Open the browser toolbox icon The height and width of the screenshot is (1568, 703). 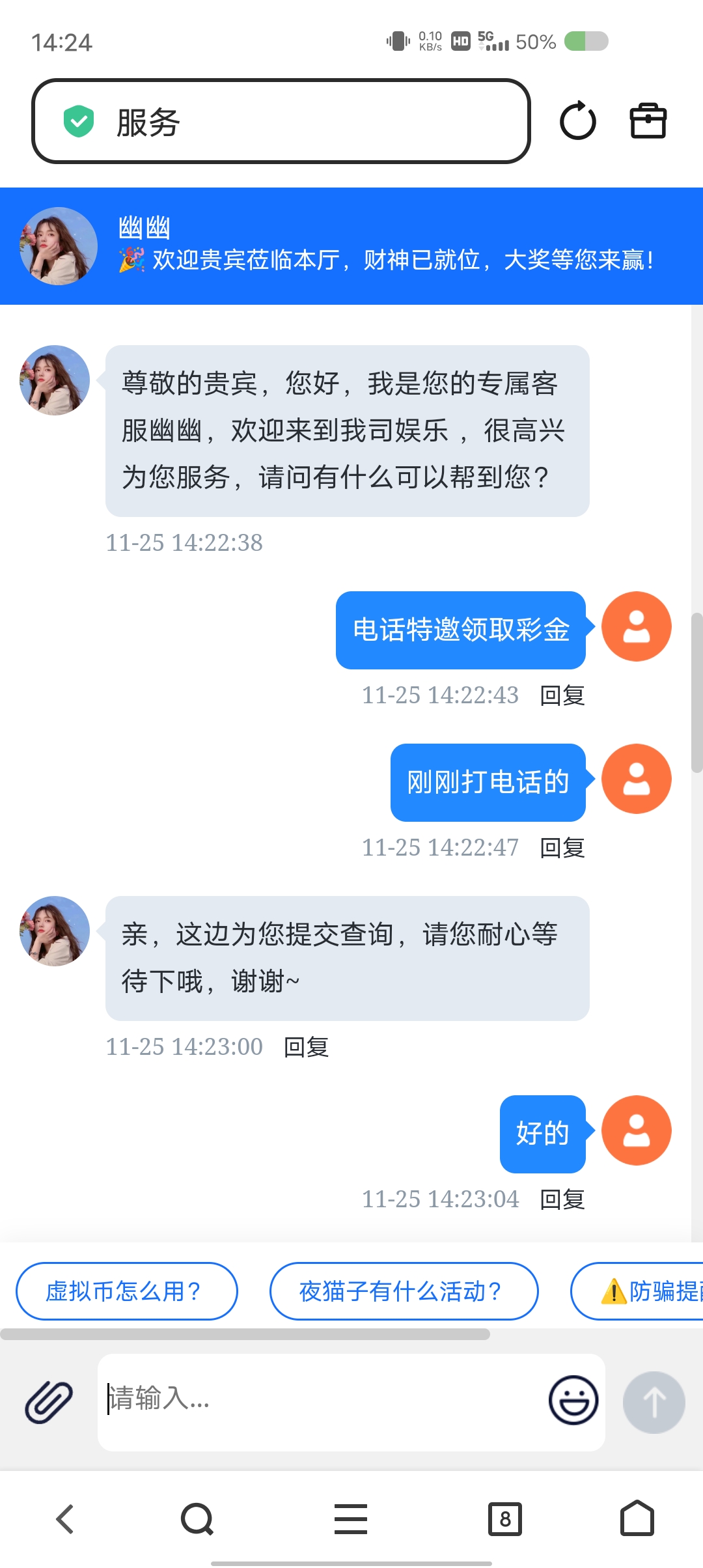(x=648, y=122)
